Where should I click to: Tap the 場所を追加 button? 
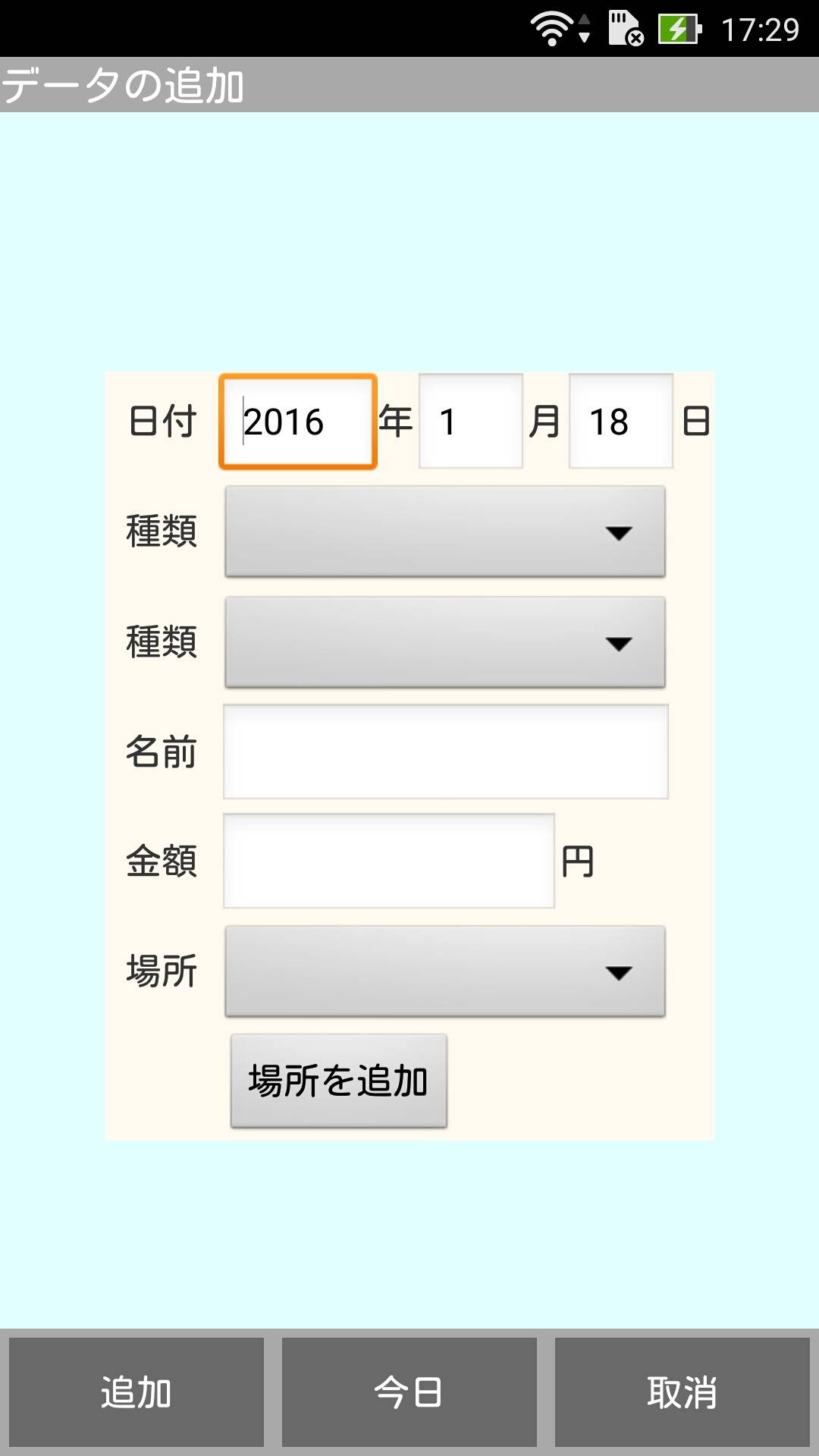click(339, 1081)
